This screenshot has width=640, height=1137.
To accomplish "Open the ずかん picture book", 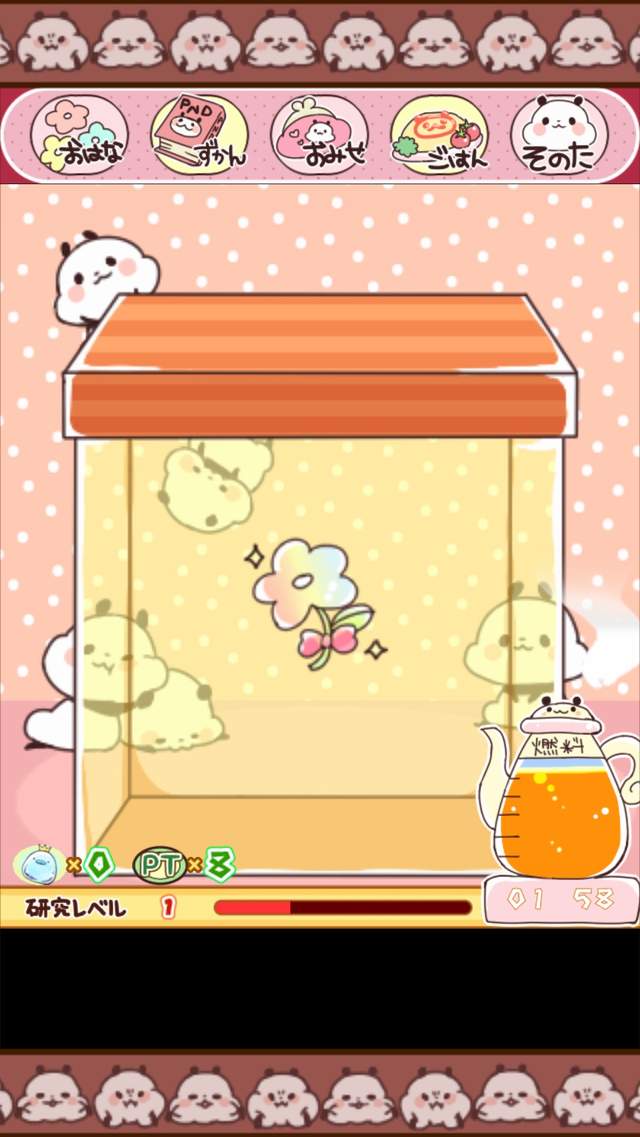I will (x=199, y=135).
